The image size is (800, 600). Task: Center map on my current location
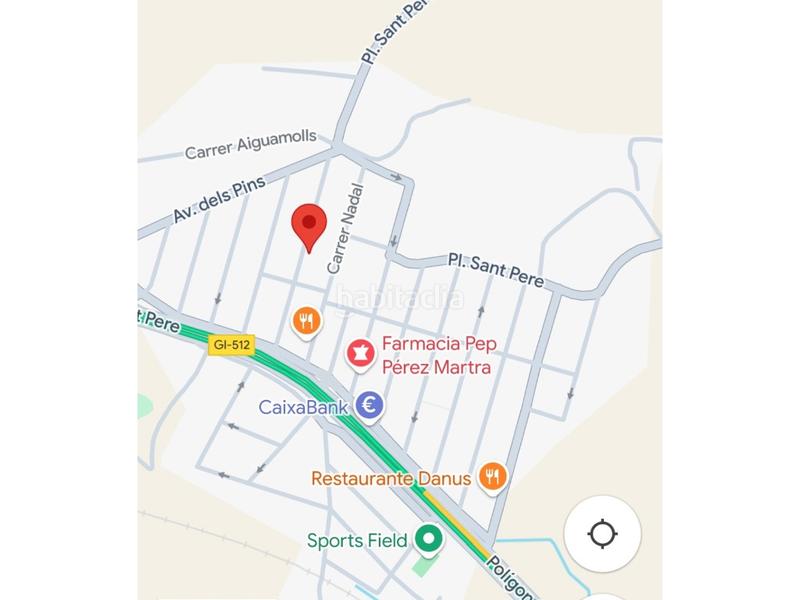602,534
